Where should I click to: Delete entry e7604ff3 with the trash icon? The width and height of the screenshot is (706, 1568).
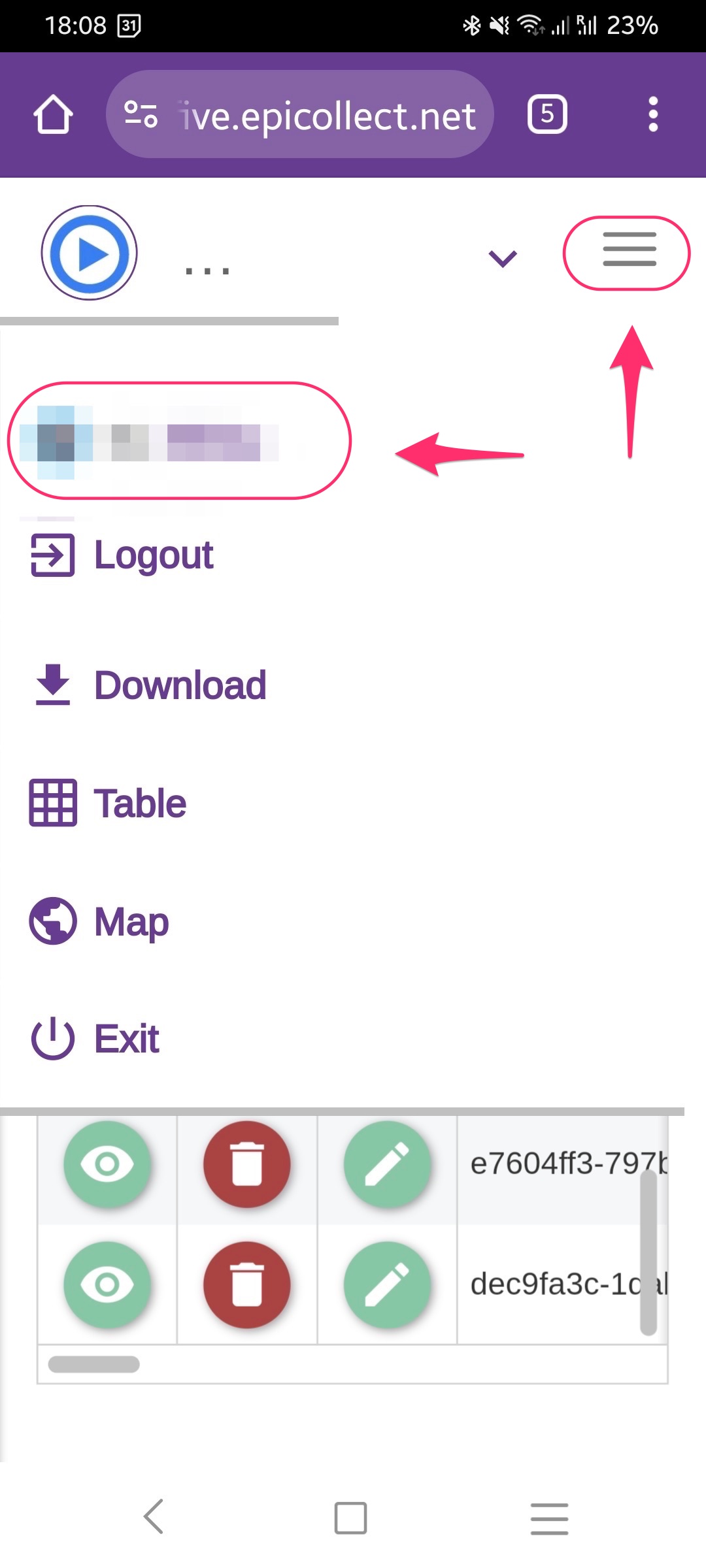tap(247, 1164)
